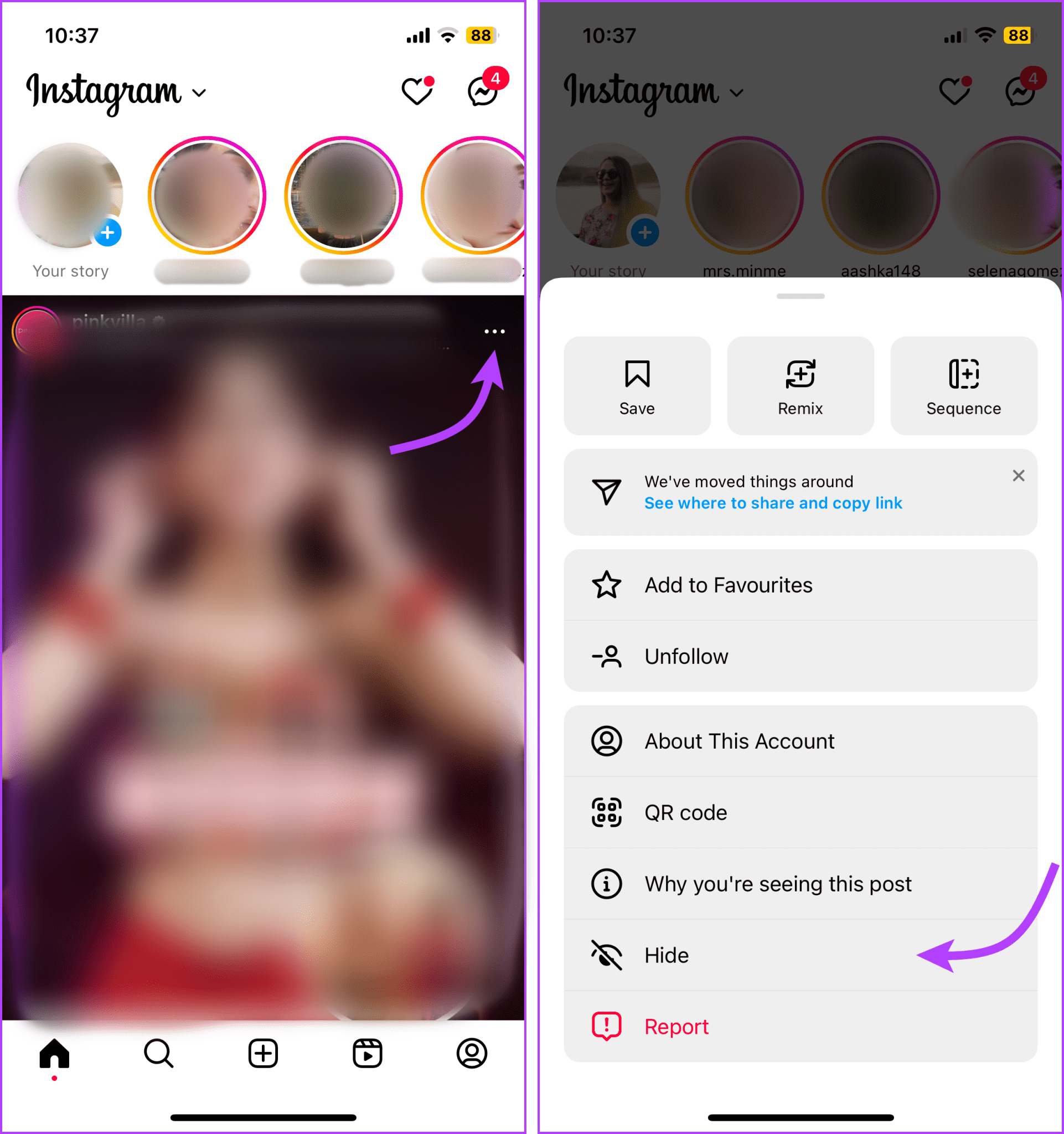1064x1134 pixels.
Task: Hide this post from the menu
Action: pos(667,954)
